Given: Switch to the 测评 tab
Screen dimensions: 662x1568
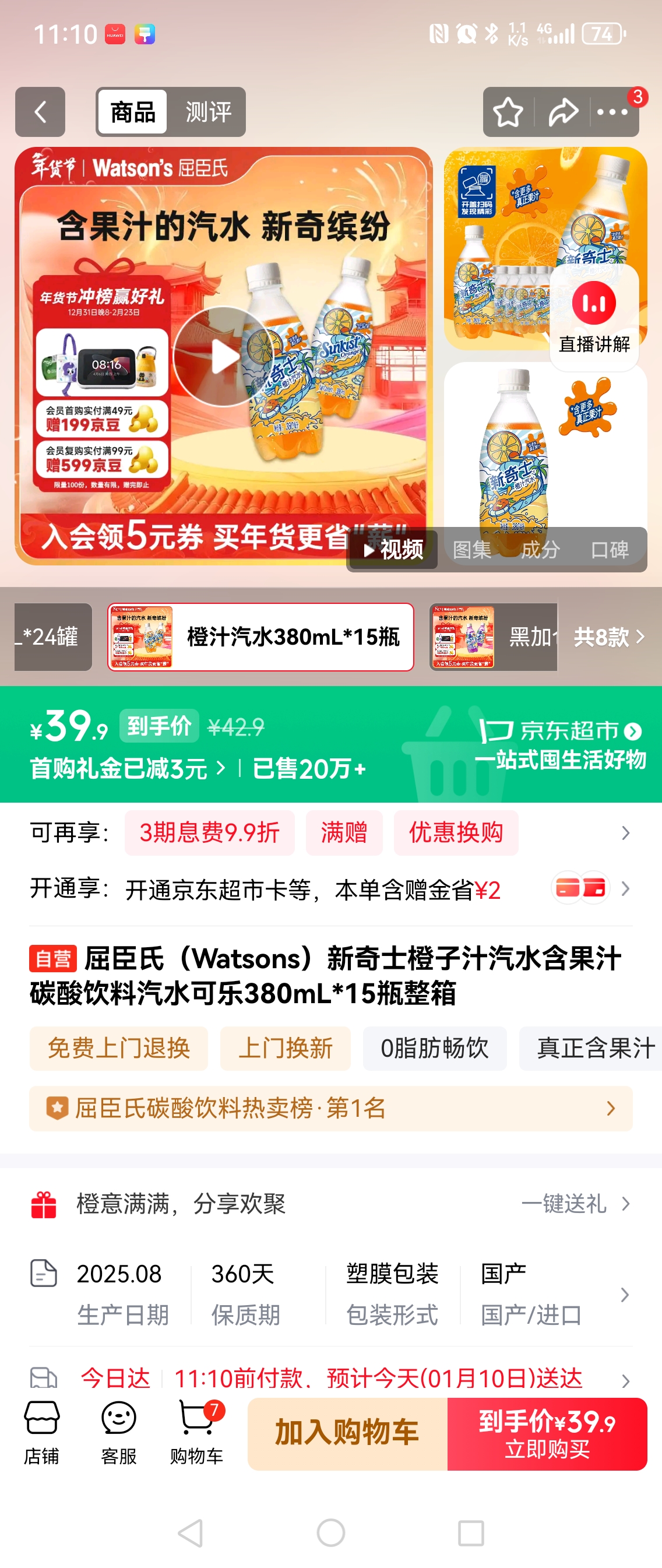Looking at the screenshot, I should click(x=208, y=112).
